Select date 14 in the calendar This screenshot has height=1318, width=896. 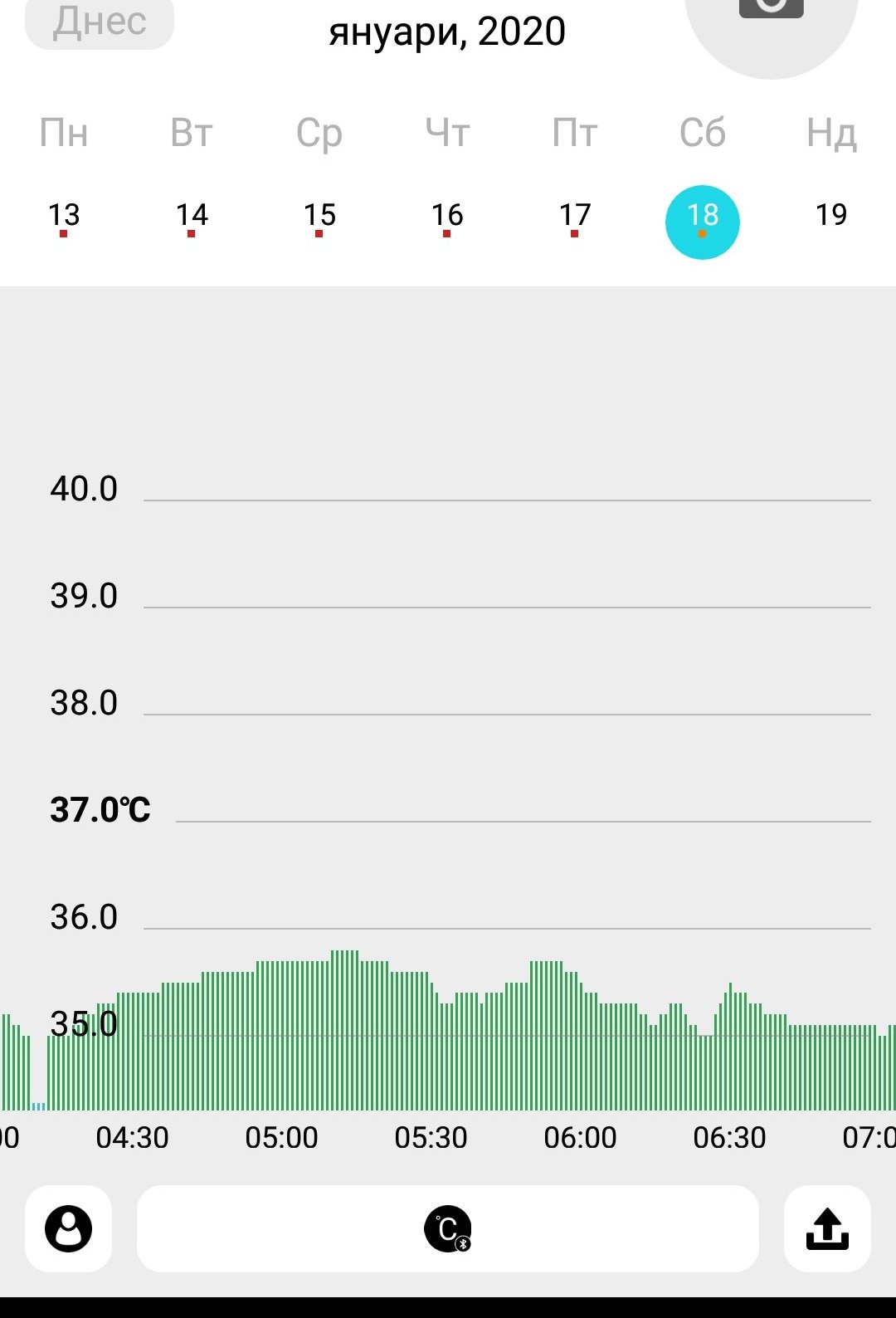(192, 217)
